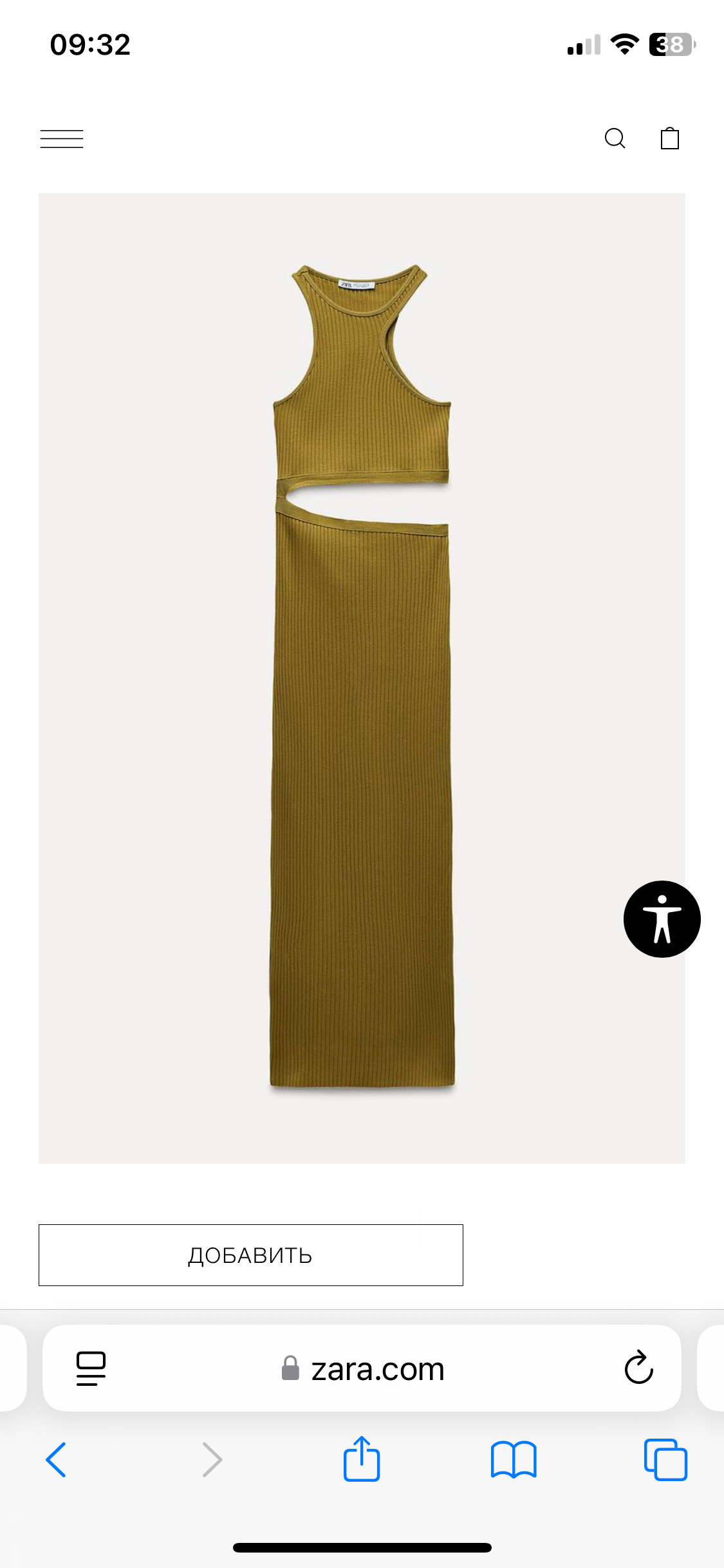
Task: Tap the zara.com address bar
Action: (x=378, y=1369)
